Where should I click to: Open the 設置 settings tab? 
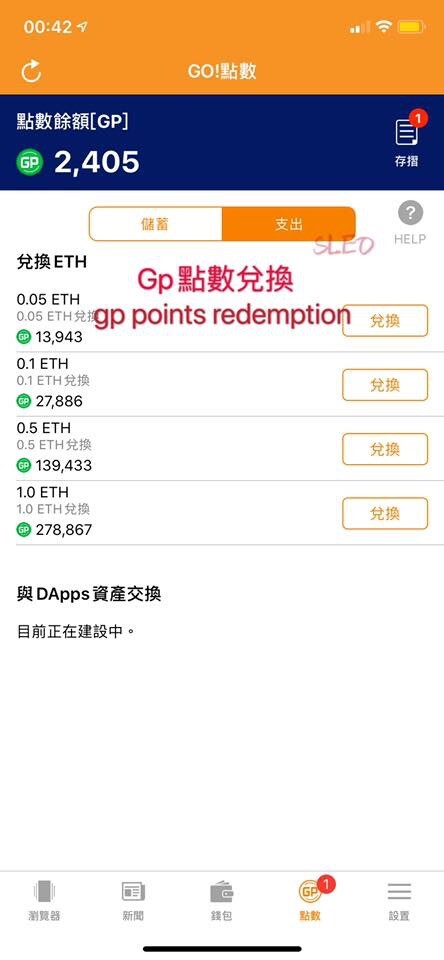(399, 901)
